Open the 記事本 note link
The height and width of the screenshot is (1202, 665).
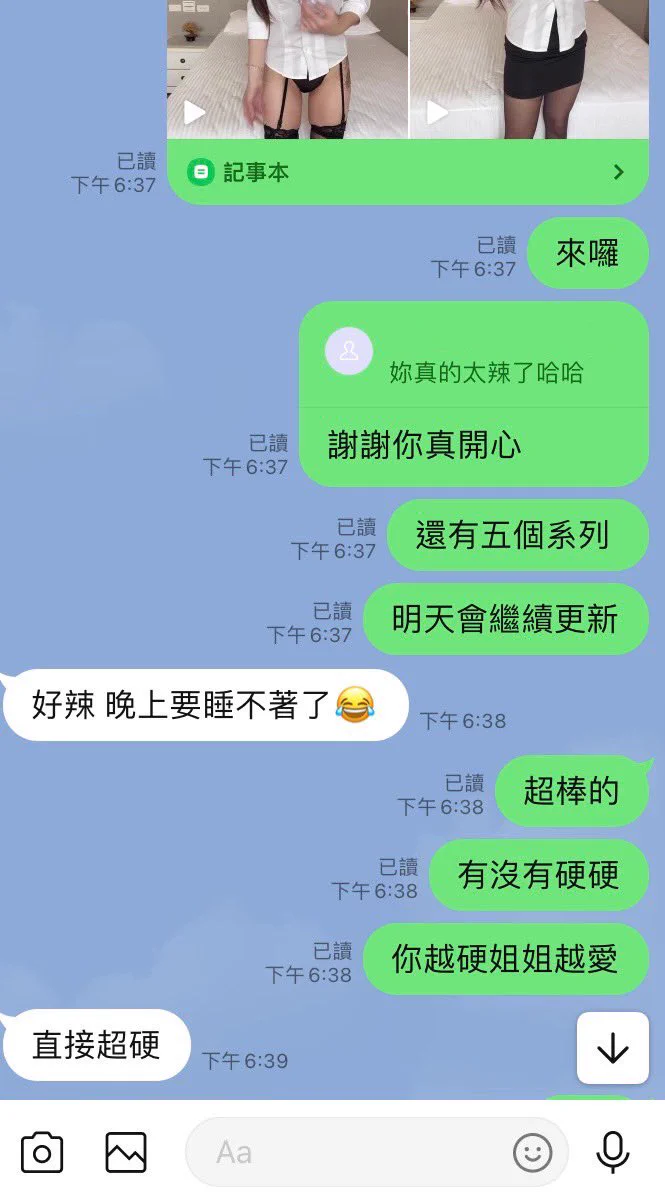tap(408, 172)
